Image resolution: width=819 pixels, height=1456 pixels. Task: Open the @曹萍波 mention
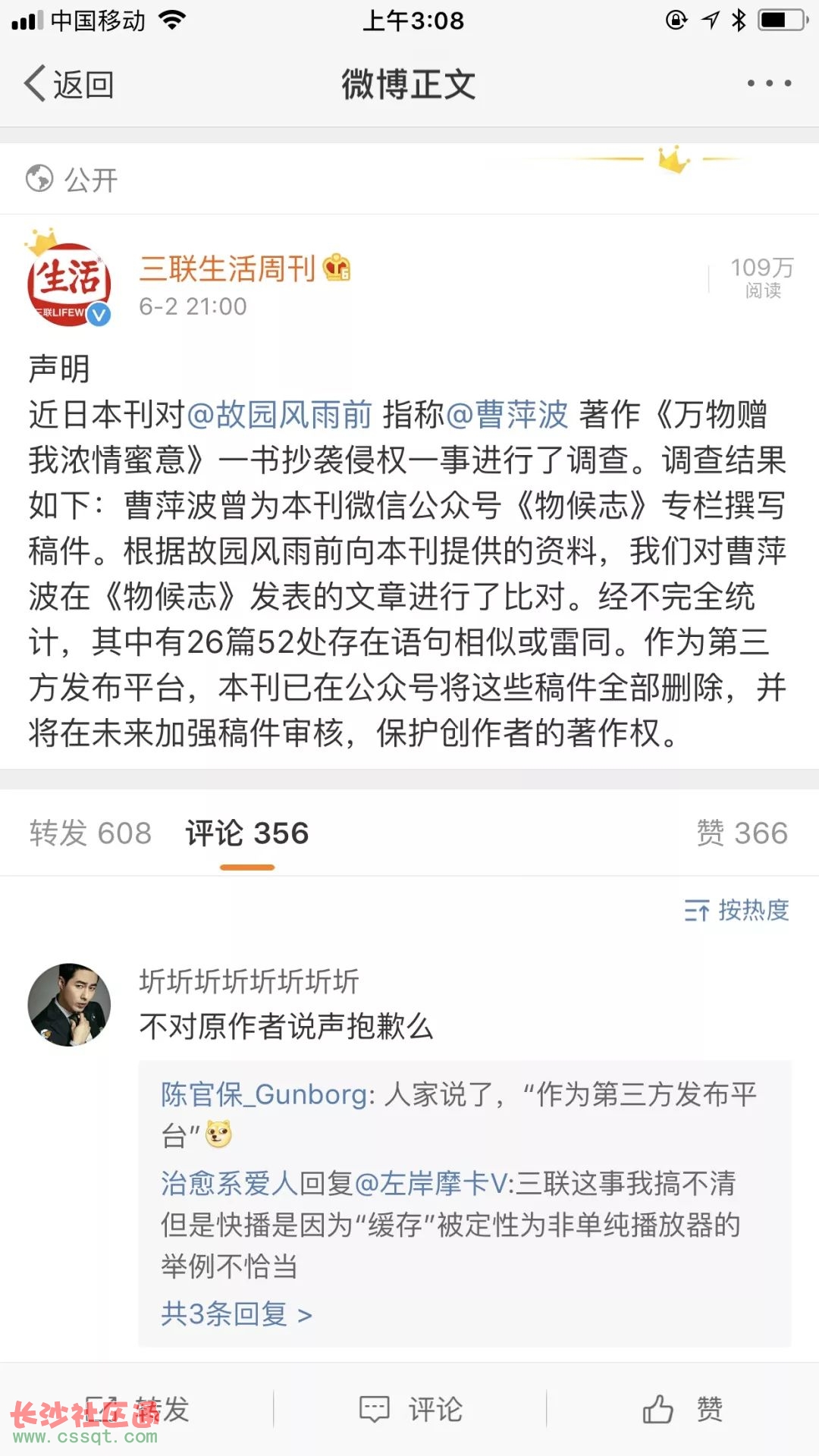pyautogui.click(x=507, y=415)
